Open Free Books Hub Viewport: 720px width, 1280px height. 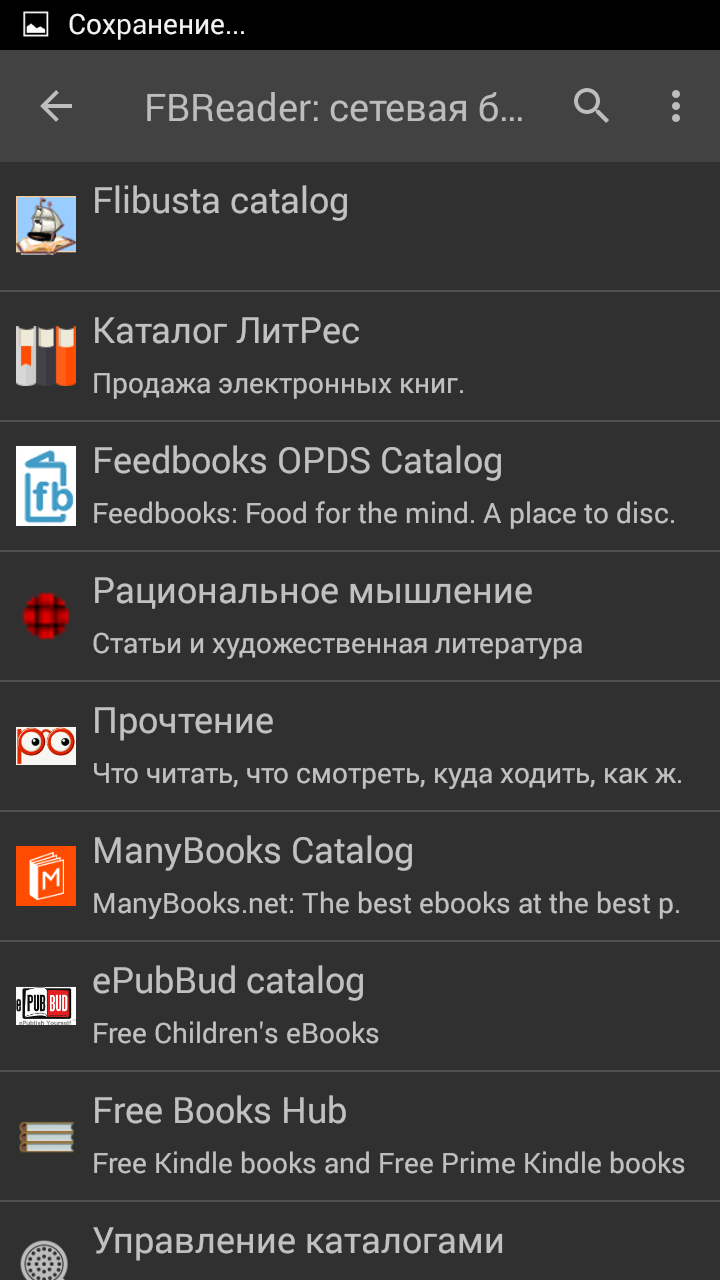360,1136
